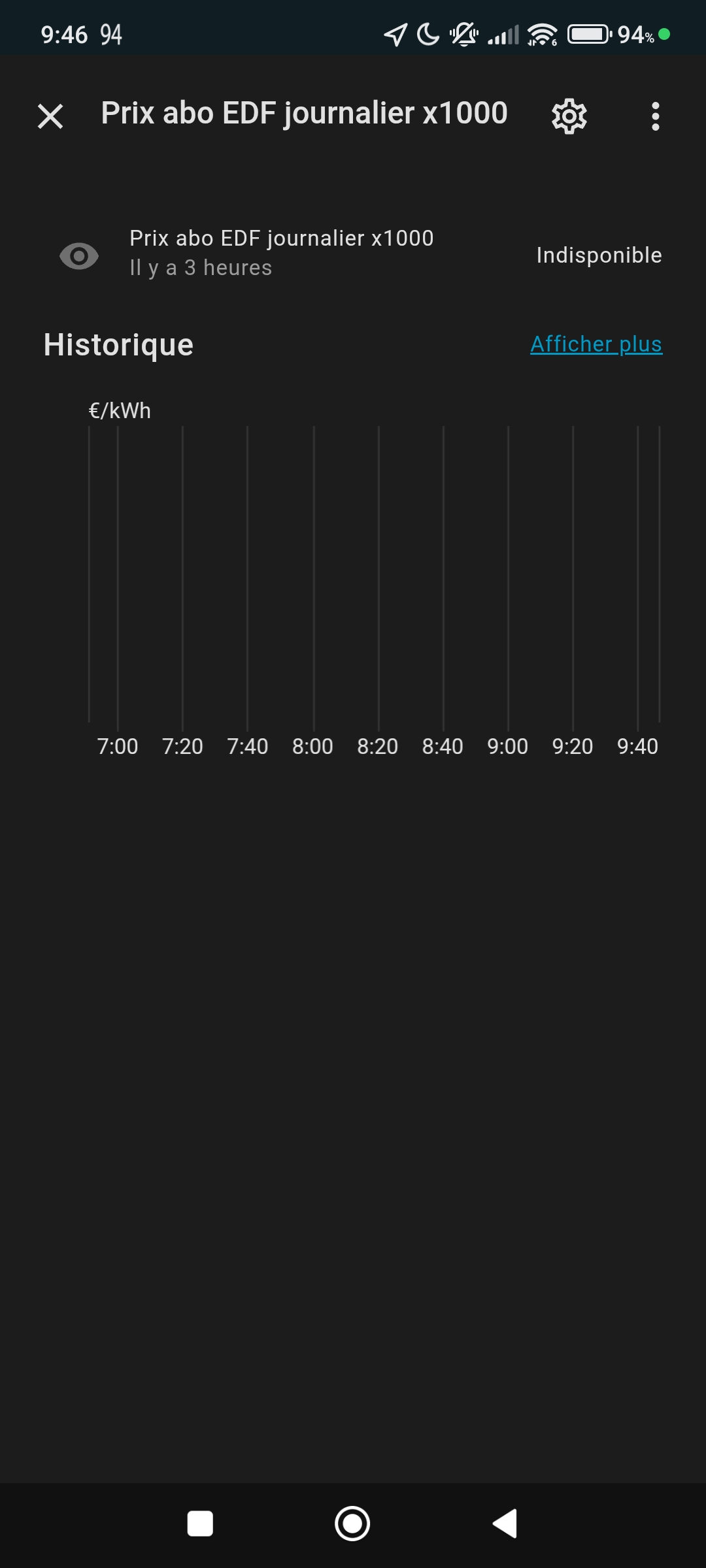The width and height of the screenshot is (706, 1568).
Task: Go back with the system back button
Action: (505, 1524)
